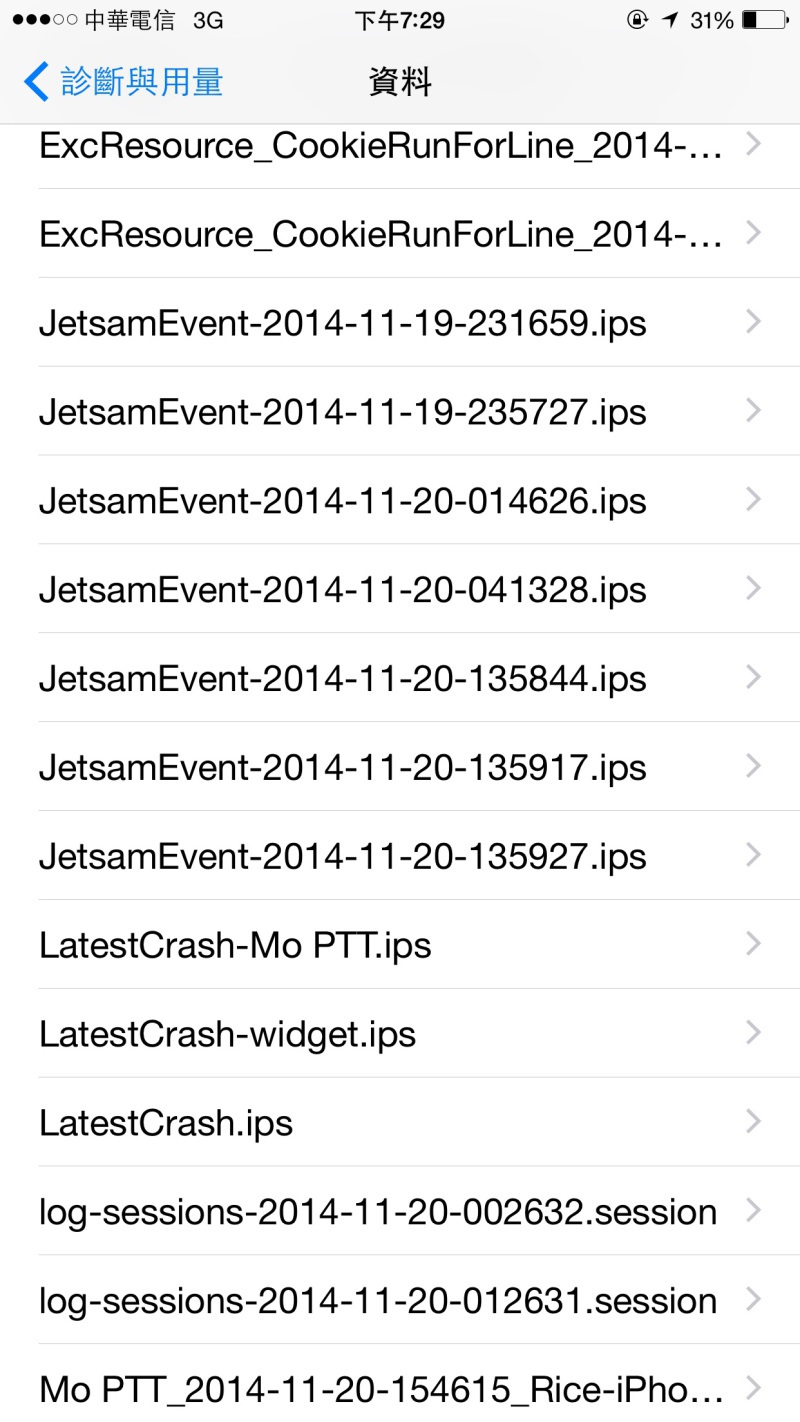
Task: Go back to 診斷與用量
Action: pos(122,82)
